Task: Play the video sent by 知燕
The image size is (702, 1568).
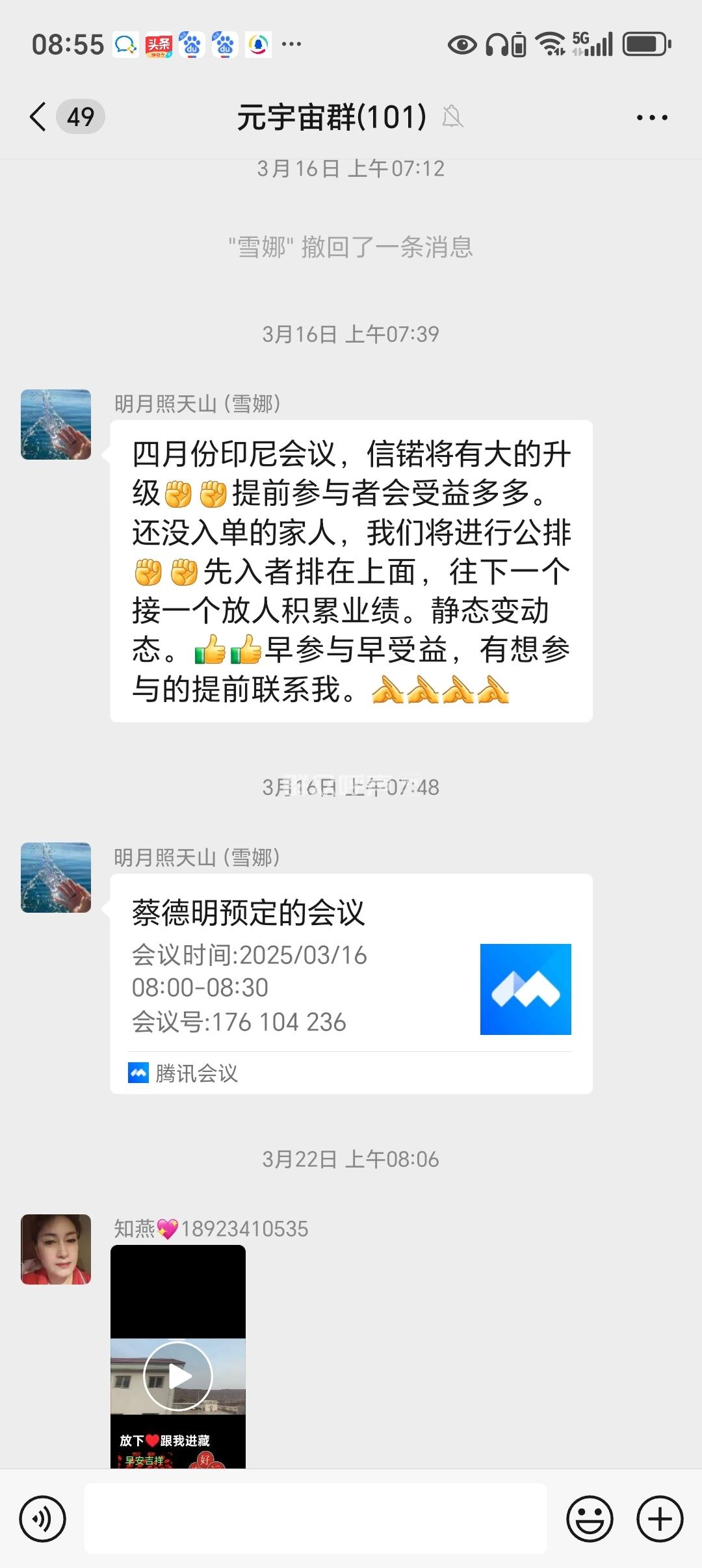Action: pos(178,1376)
